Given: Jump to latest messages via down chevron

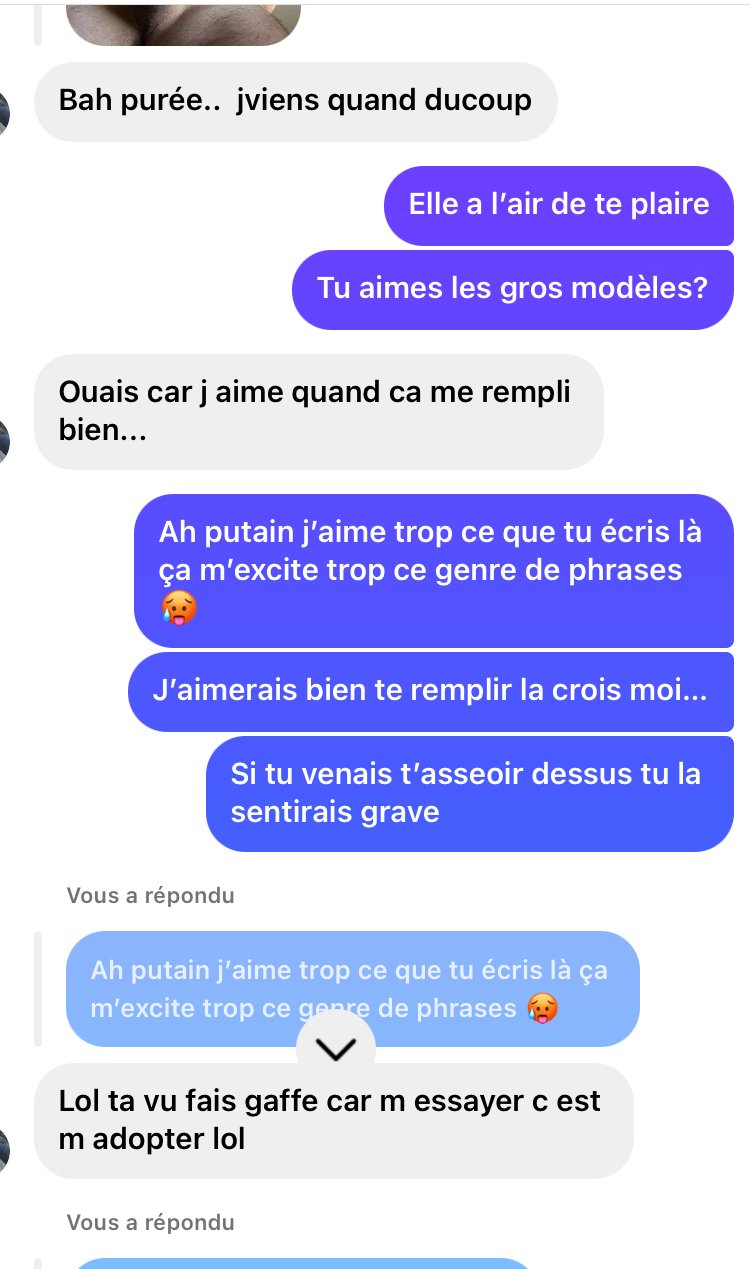Looking at the screenshot, I should tap(336, 1047).
